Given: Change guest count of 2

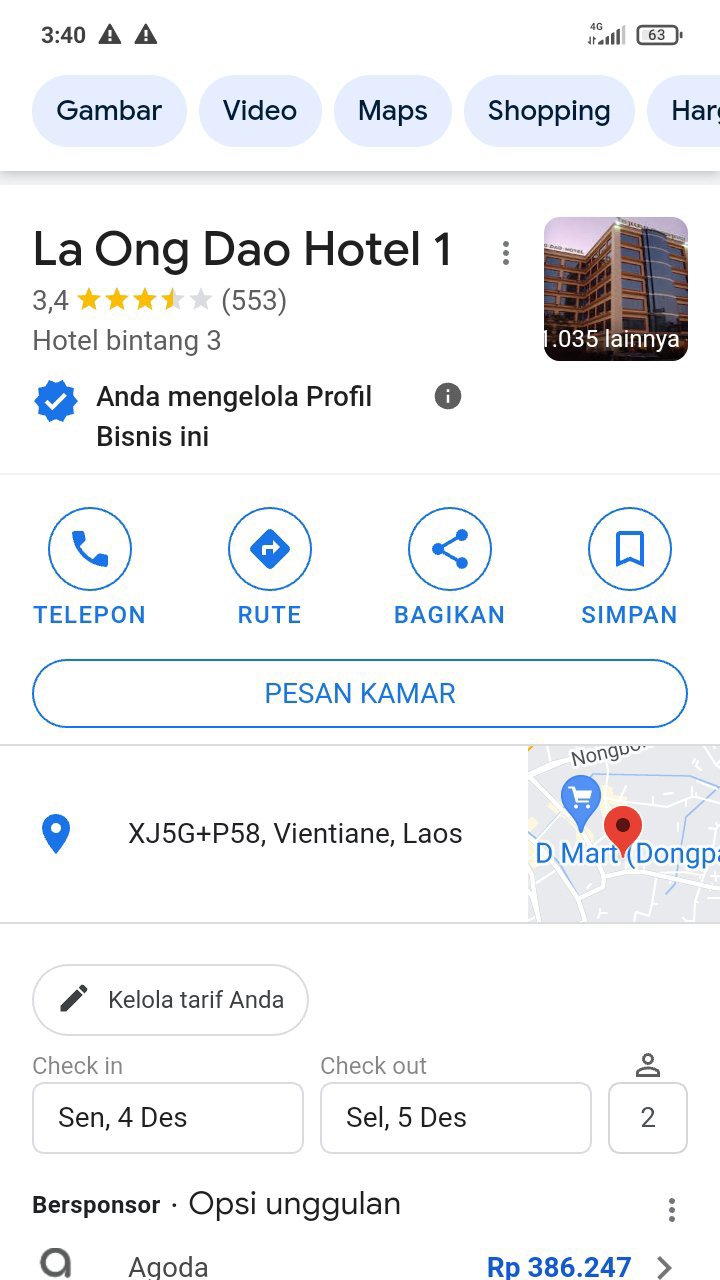Looking at the screenshot, I should [x=648, y=1118].
